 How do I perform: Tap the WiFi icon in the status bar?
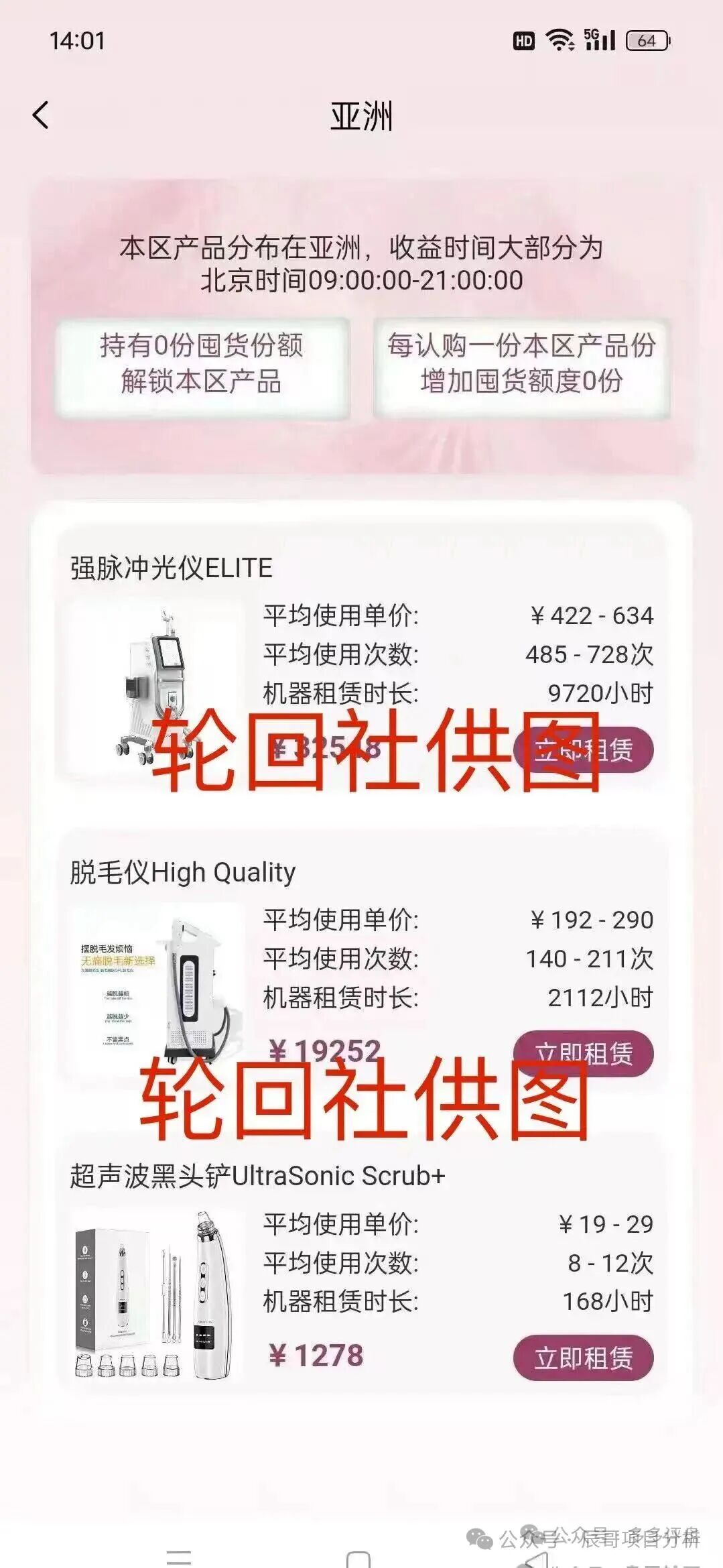(562, 40)
